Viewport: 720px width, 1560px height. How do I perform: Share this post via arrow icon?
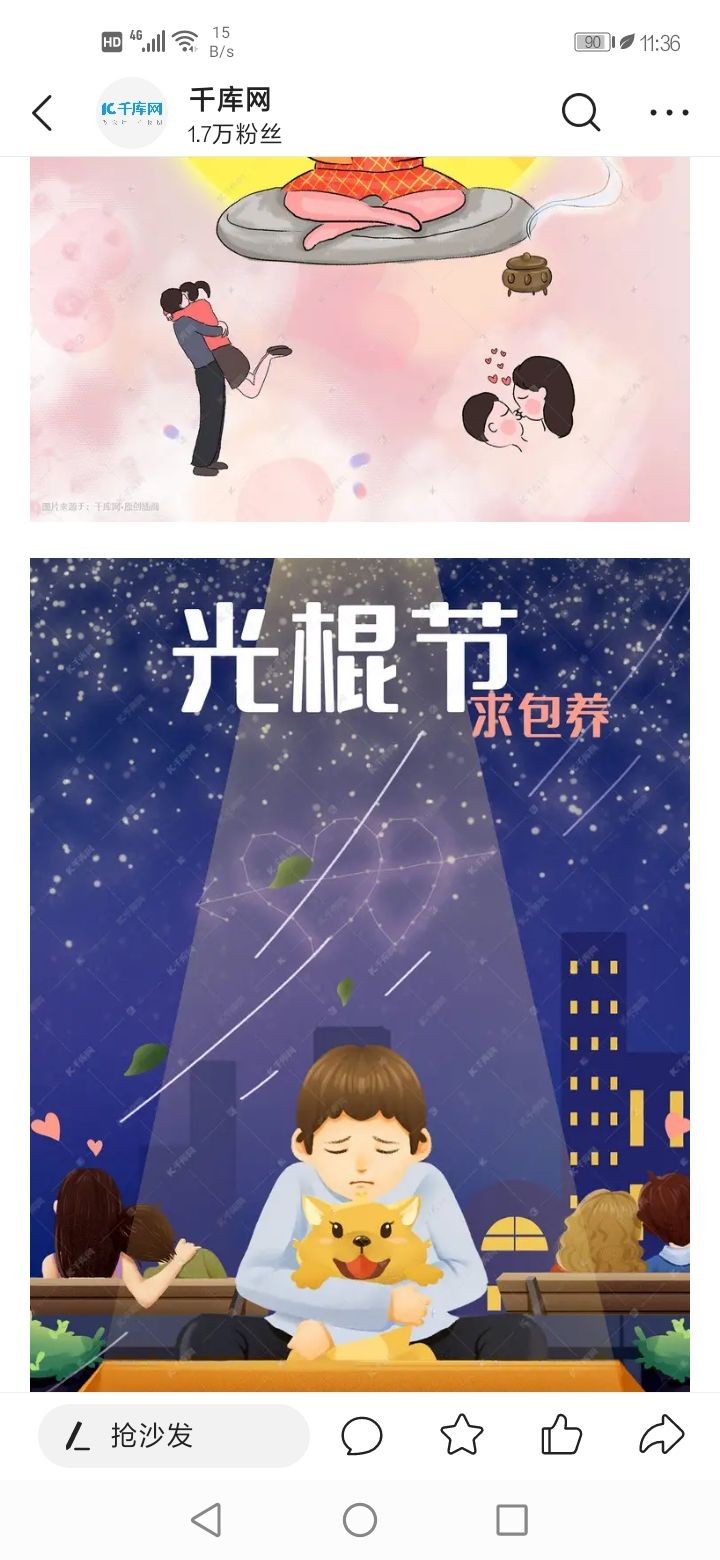pos(661,1436)
